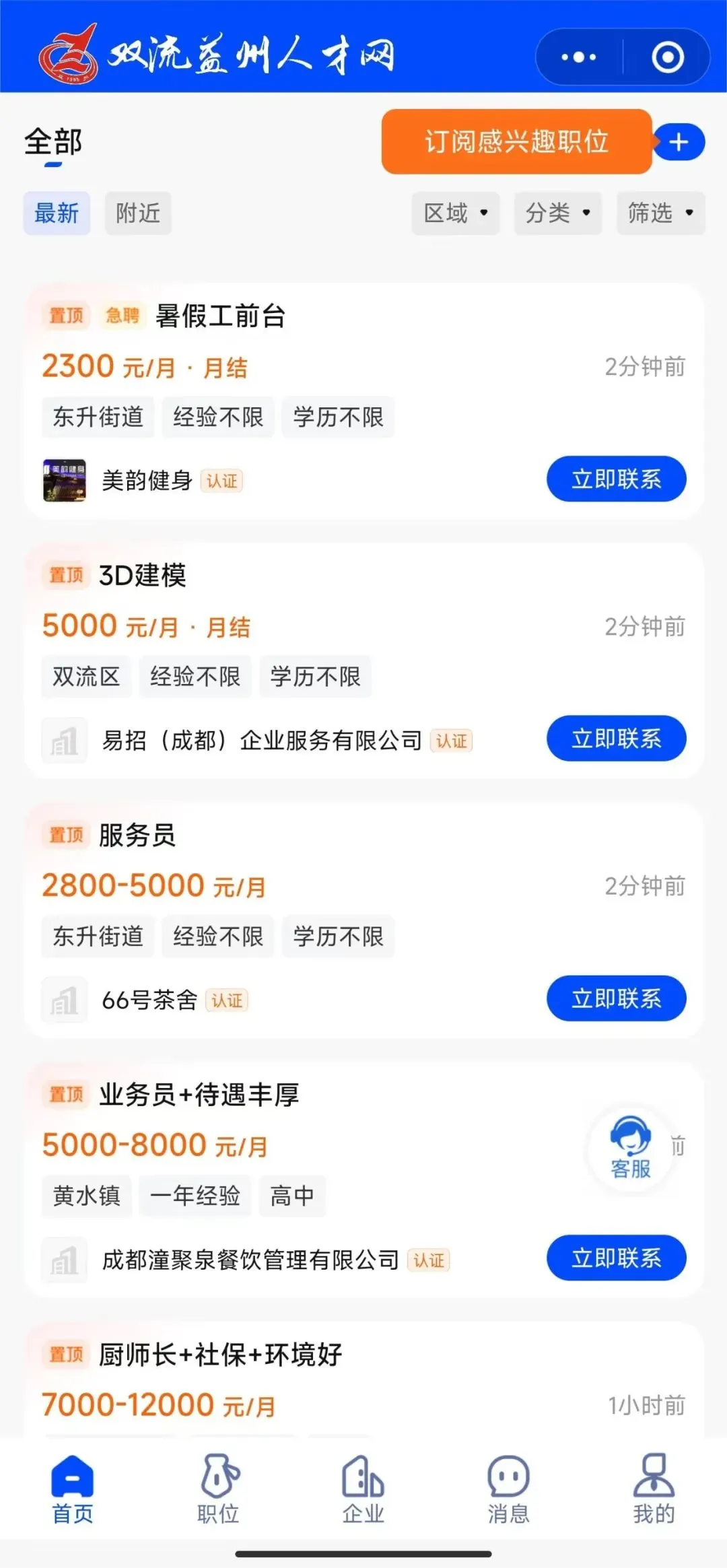Screen dimensions: 727x1568
Task: Go to the 企业 tab
Action: pyautogui.click(x=363, y=1489)
